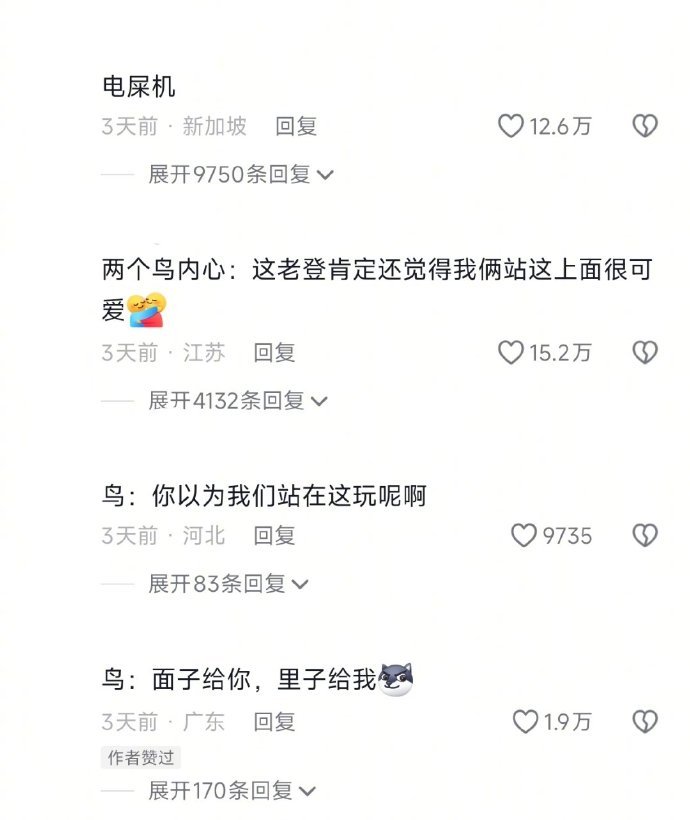Expand the 4132 replies
Screen dimensions: 690x820
click(238, 401)
